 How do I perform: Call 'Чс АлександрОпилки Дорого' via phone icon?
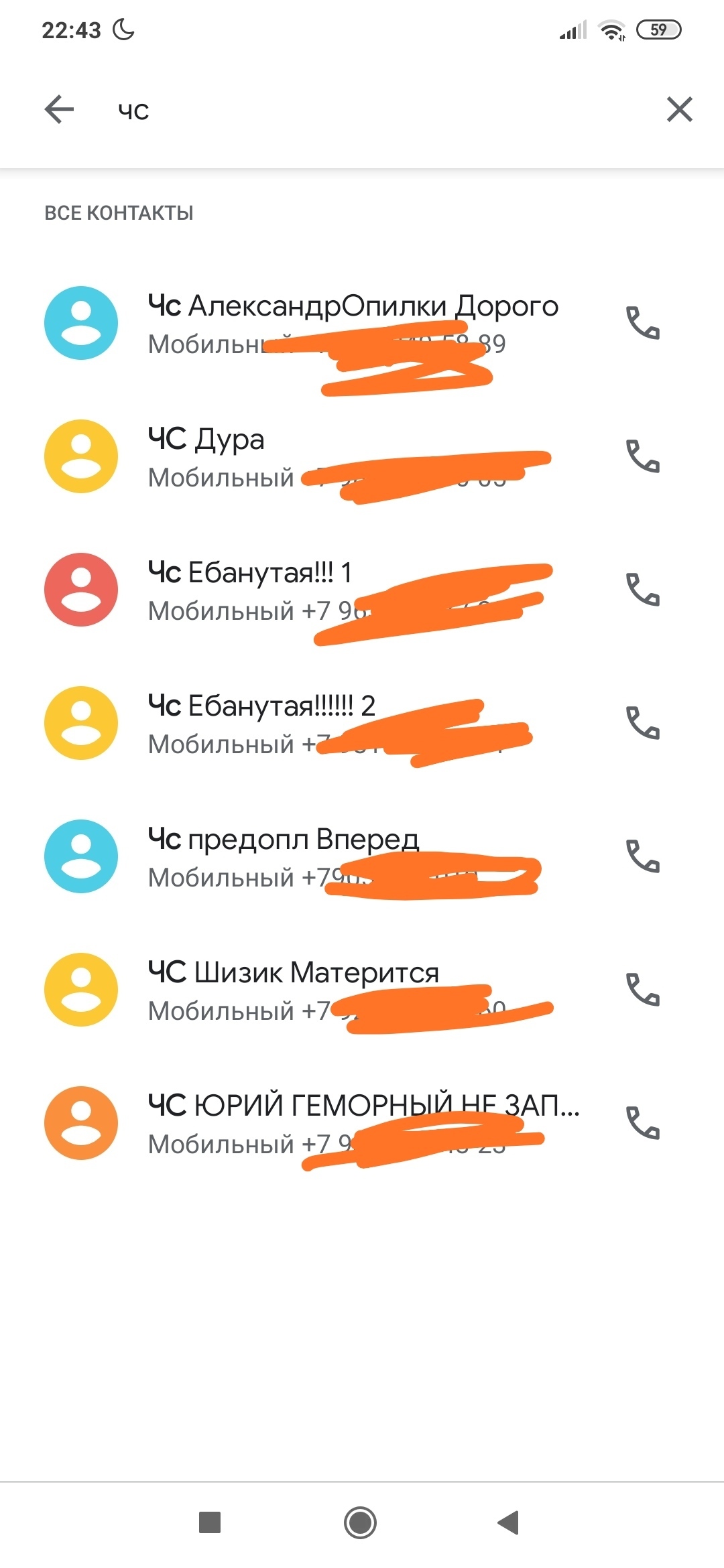643,323
